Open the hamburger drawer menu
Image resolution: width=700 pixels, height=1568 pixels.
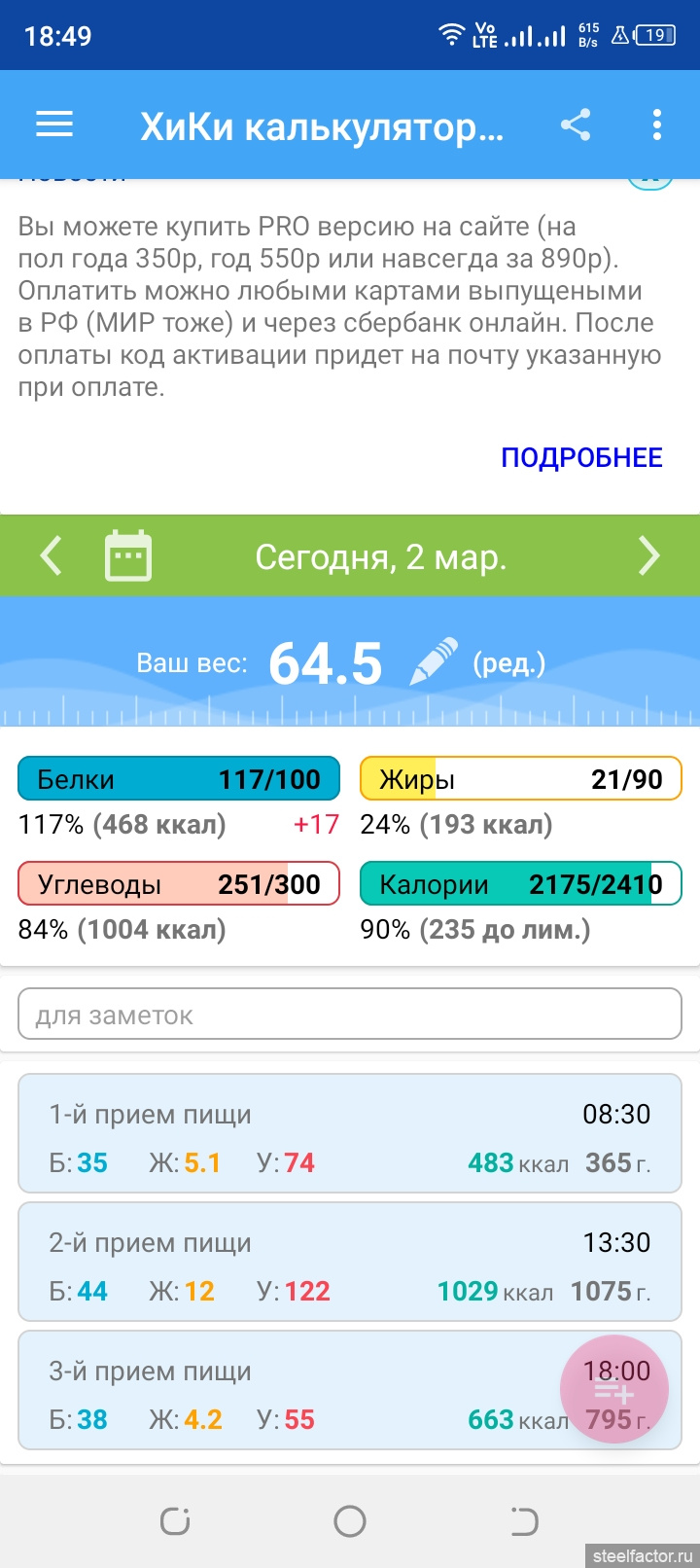point(54,125)
